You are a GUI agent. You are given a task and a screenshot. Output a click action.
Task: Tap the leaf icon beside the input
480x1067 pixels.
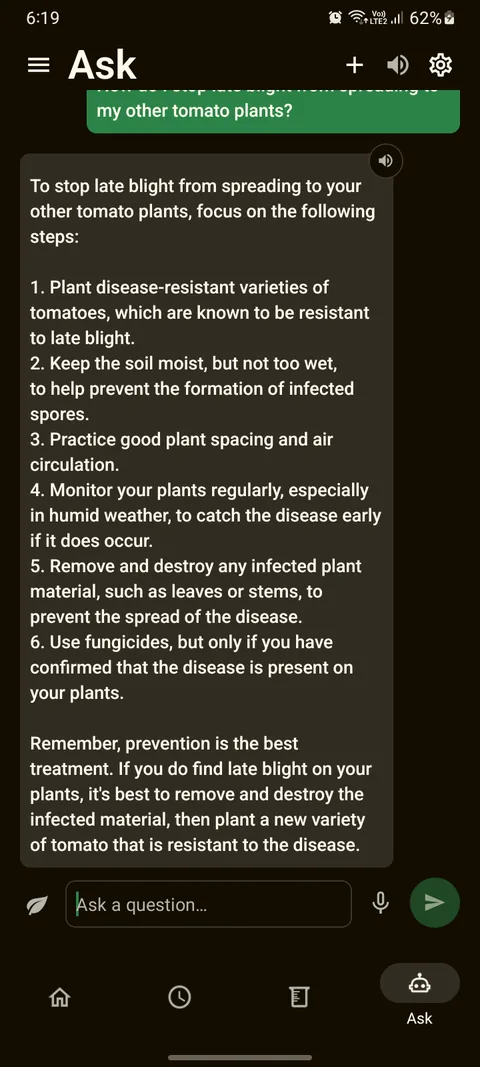[x=37, y=904]
